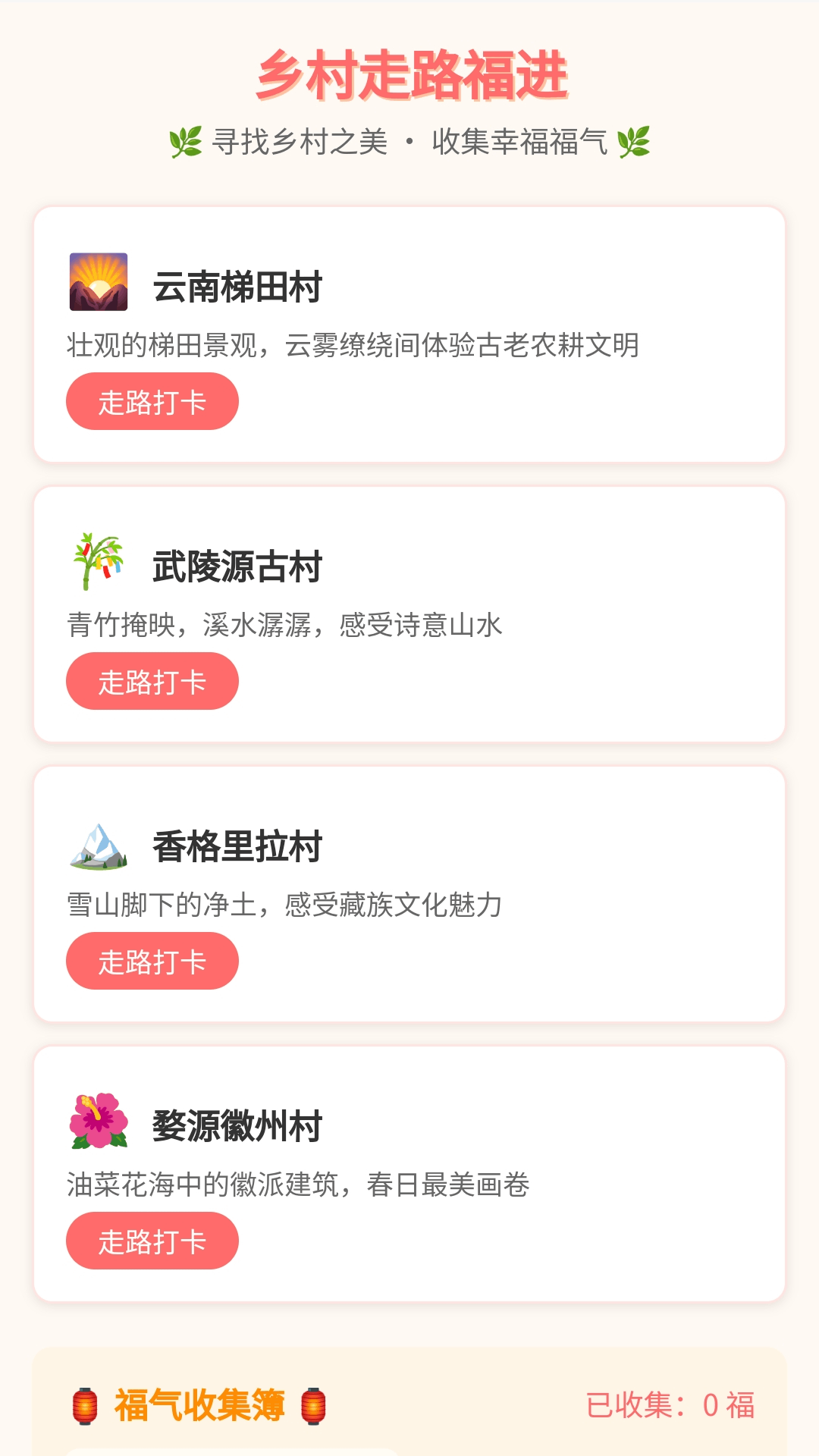Click the 乡村走路福进 title
Image resolution: width=819 pixels, height=1456 pixels.
(x=409, y=76)
